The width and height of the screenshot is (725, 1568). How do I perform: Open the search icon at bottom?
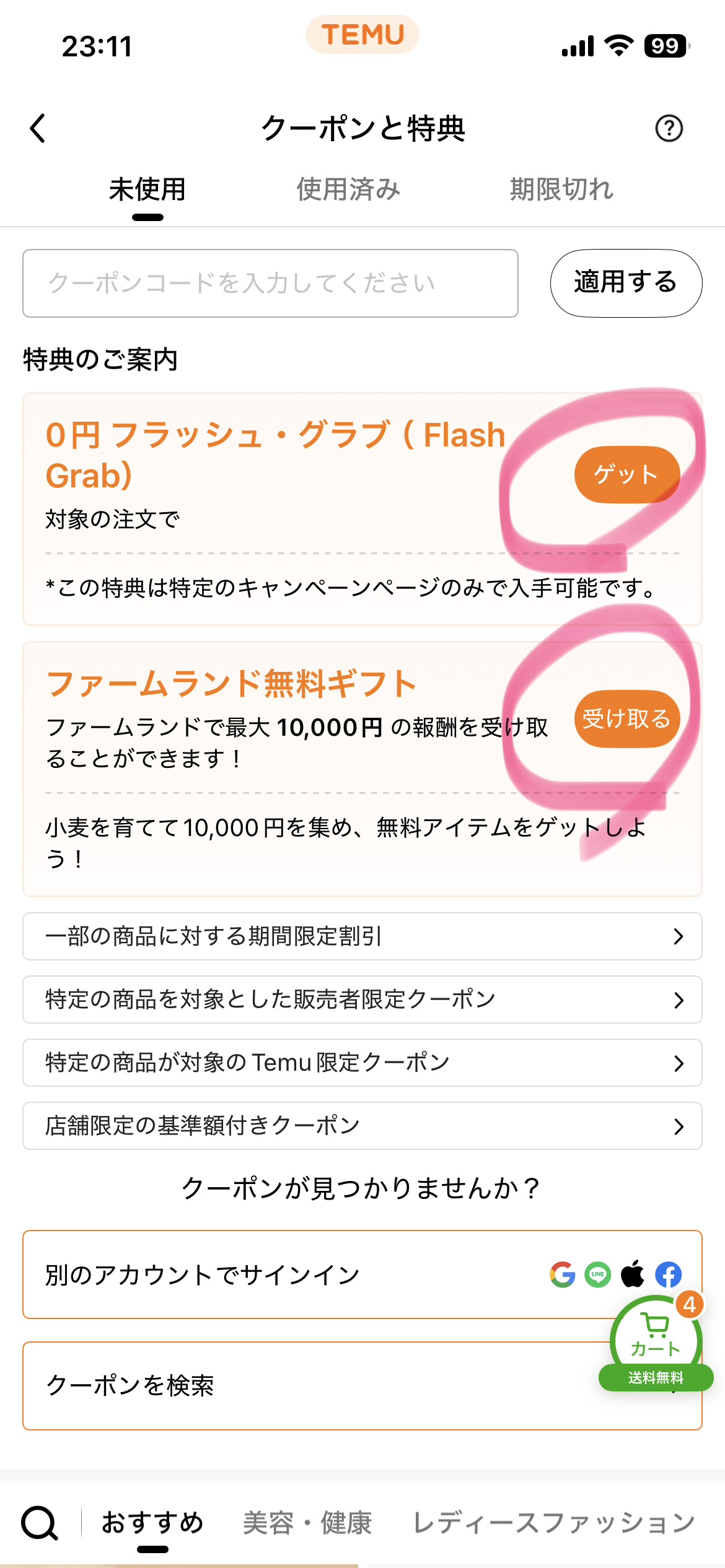pyautogui.click(x=40, y=1522)
